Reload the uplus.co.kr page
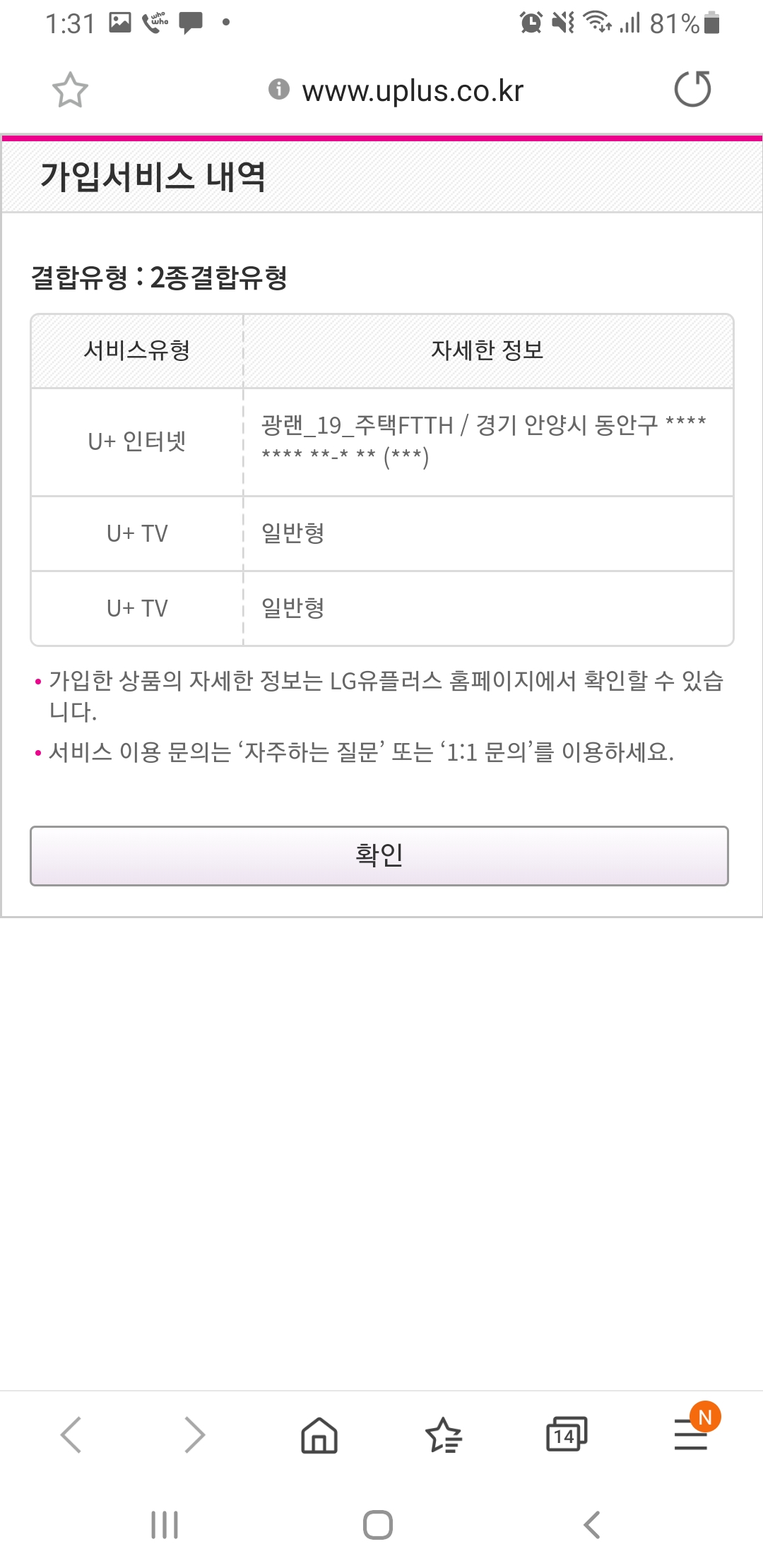 tap(692, 89)
